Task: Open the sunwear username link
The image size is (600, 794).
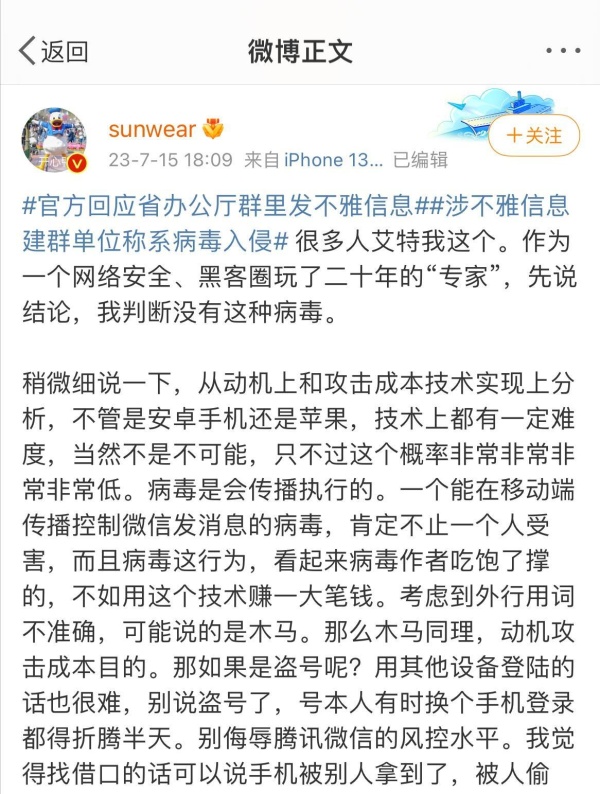Action: pos(152,129)
